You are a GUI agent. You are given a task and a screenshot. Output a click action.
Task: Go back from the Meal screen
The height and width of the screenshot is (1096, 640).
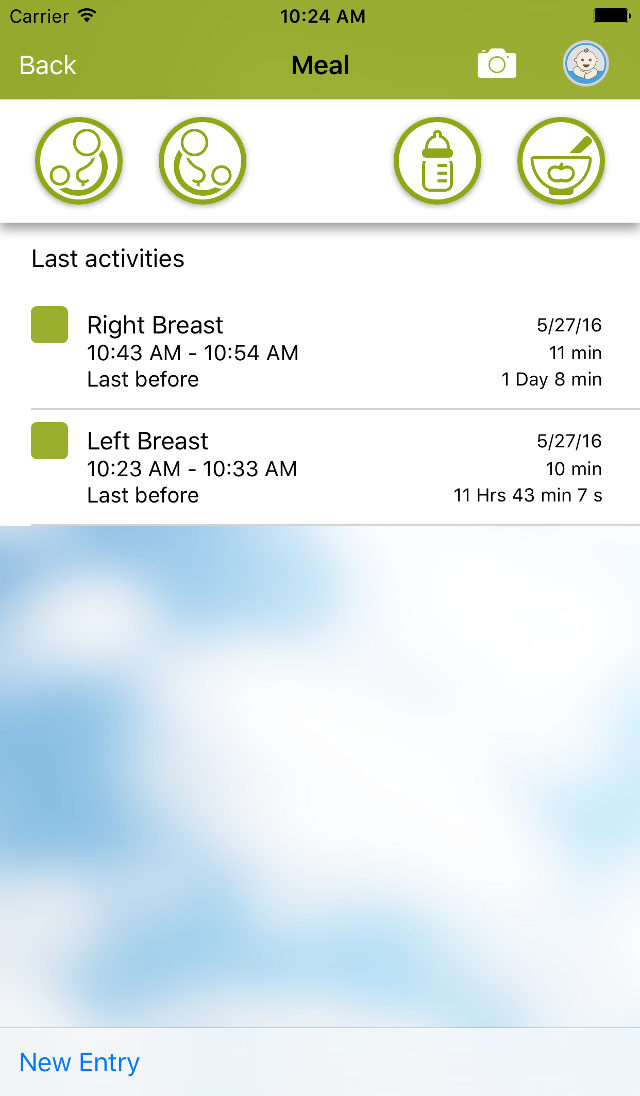click(47, 66)
